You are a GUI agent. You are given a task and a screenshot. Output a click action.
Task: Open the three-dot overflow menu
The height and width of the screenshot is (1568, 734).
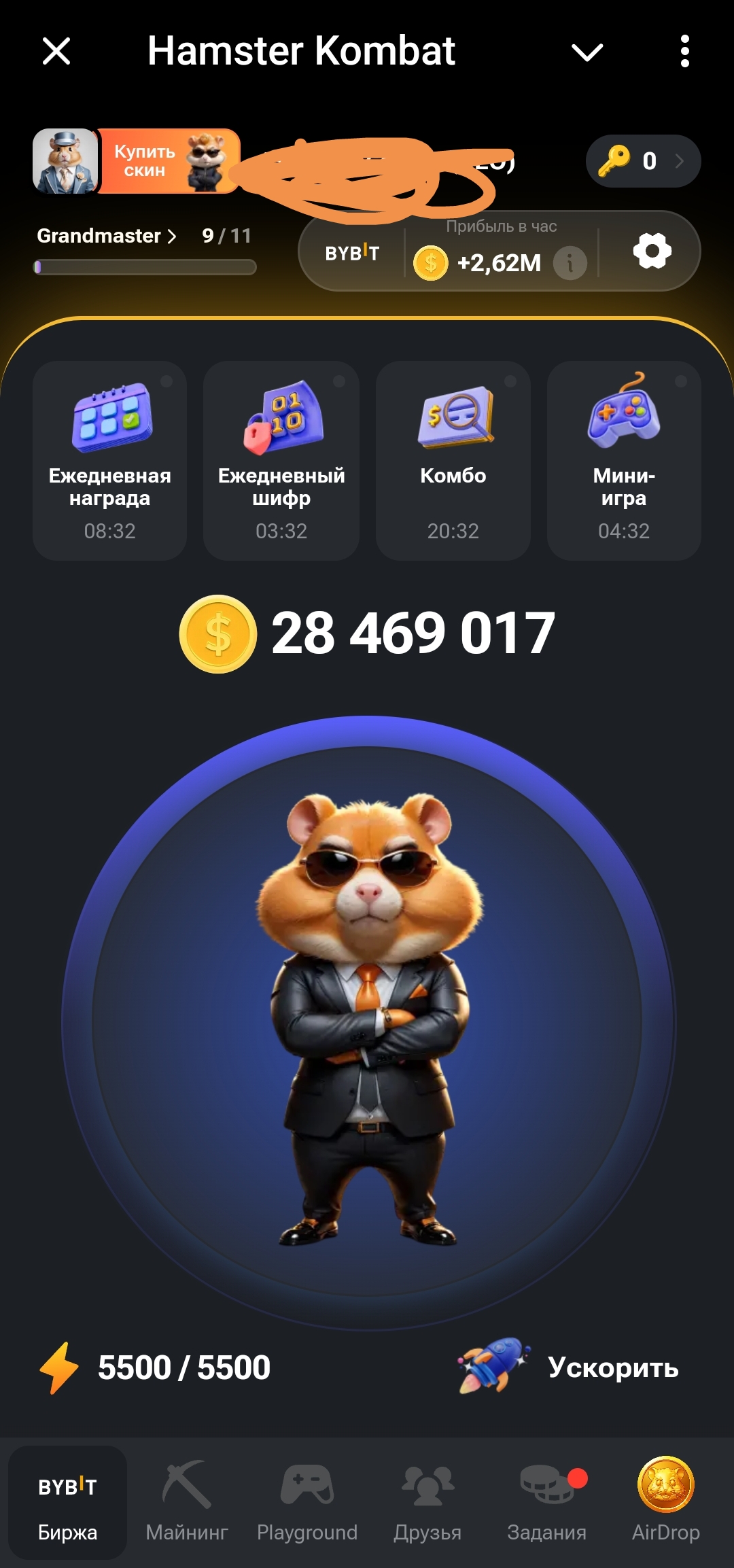[684, 52]
